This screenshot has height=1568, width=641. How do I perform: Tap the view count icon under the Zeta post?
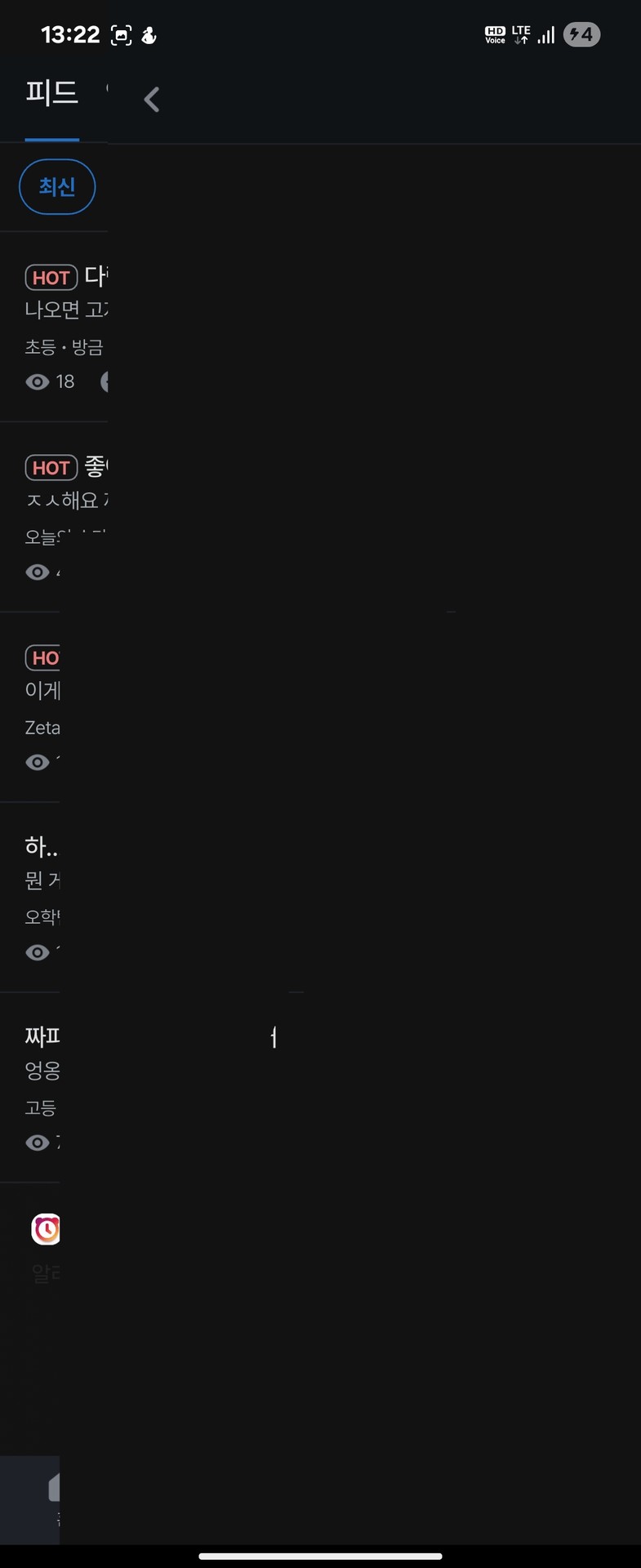pyautogui.click(x=37, y=762)
